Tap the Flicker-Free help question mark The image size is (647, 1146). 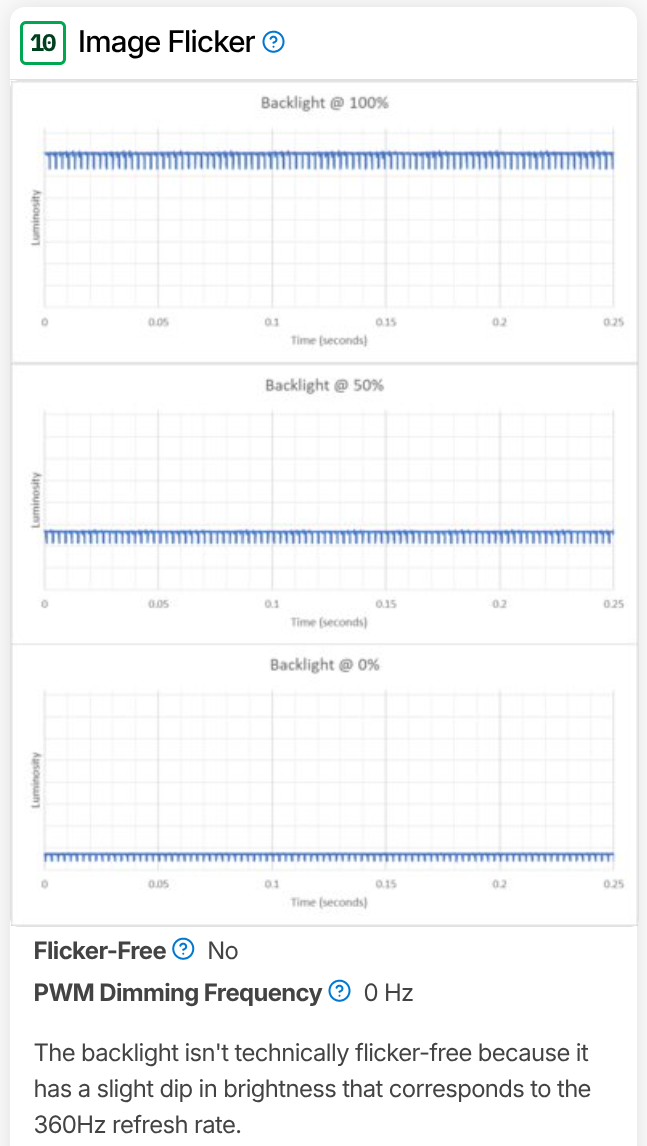coord(183,950)
